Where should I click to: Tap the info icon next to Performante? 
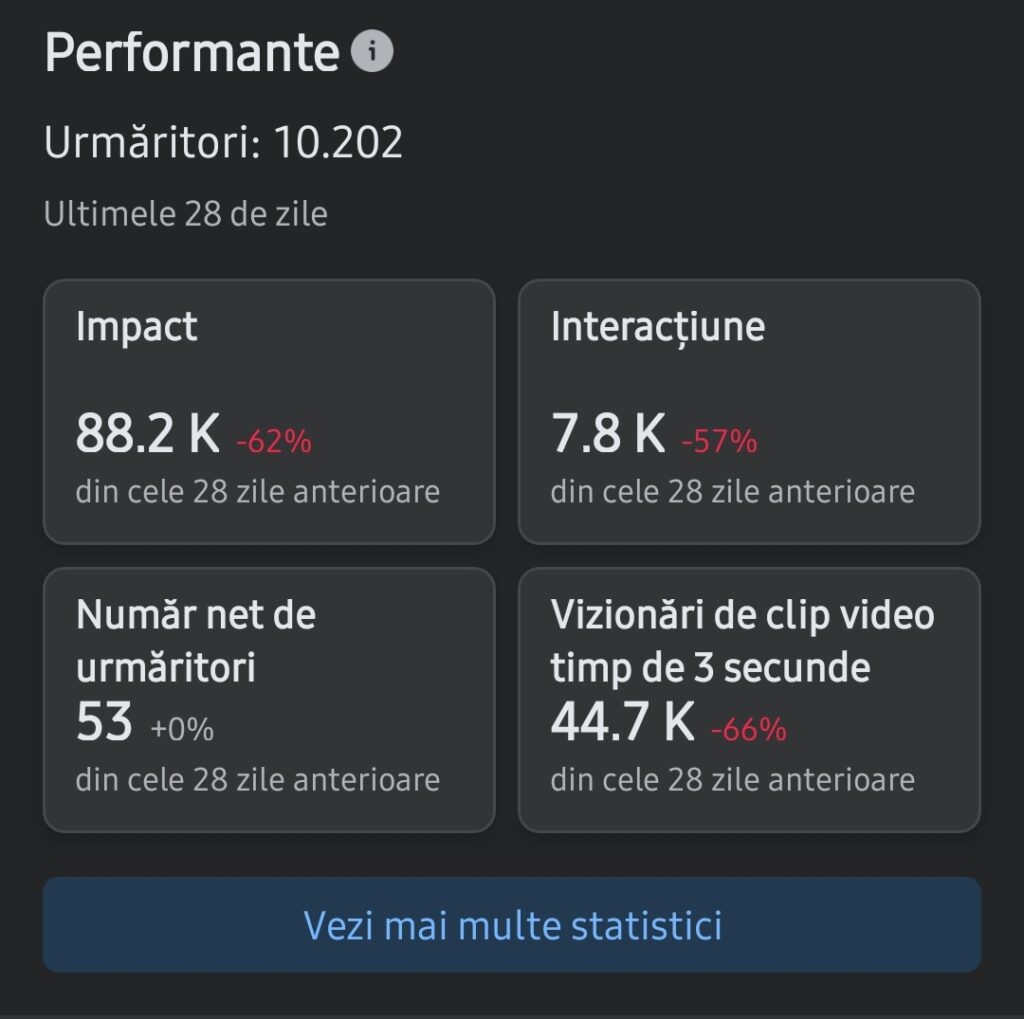pos(372,53)
